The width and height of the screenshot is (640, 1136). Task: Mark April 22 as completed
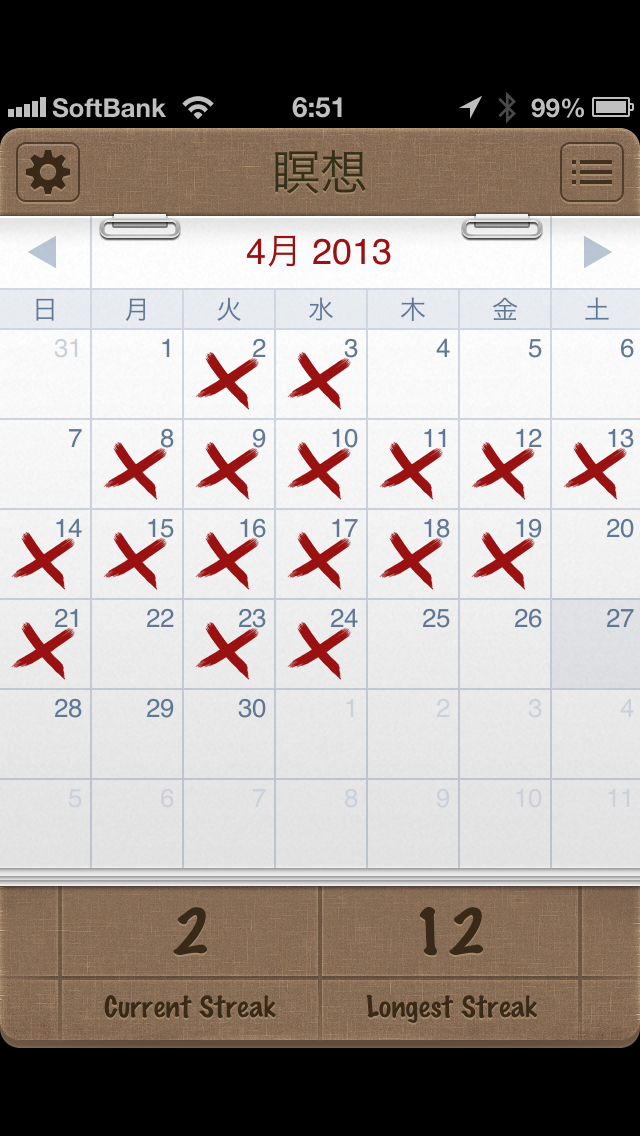click(x=137, y=645)
